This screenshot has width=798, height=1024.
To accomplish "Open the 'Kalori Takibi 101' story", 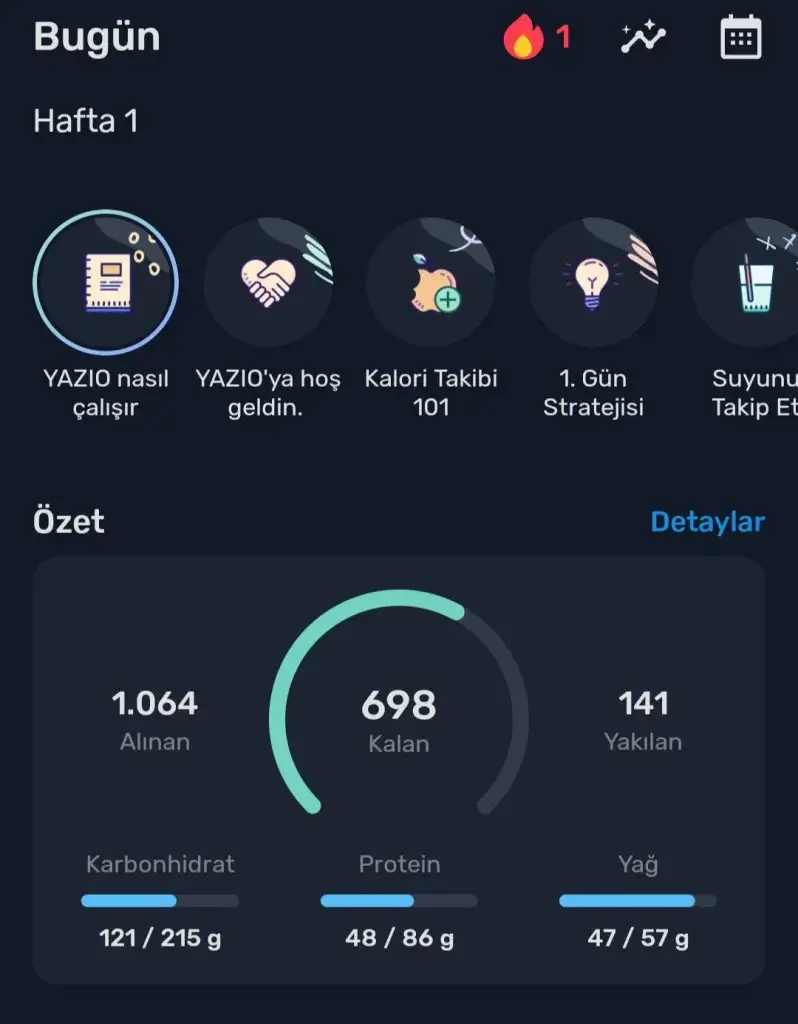I will tap(430, 283).
